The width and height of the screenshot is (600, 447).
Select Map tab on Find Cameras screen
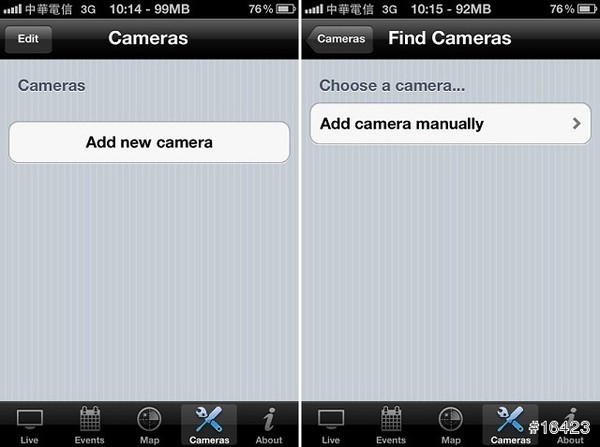[451, 424]
